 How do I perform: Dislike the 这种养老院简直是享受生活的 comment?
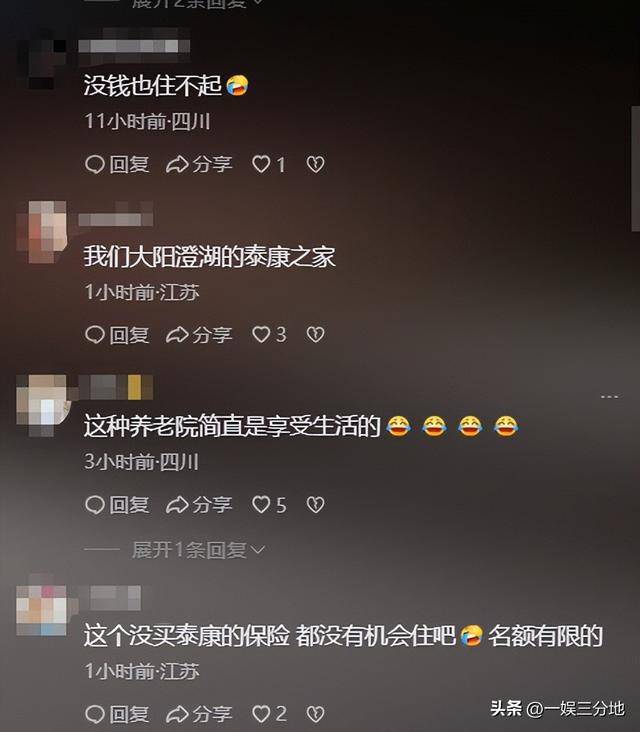pyautogui.click(x=315, y=505)
